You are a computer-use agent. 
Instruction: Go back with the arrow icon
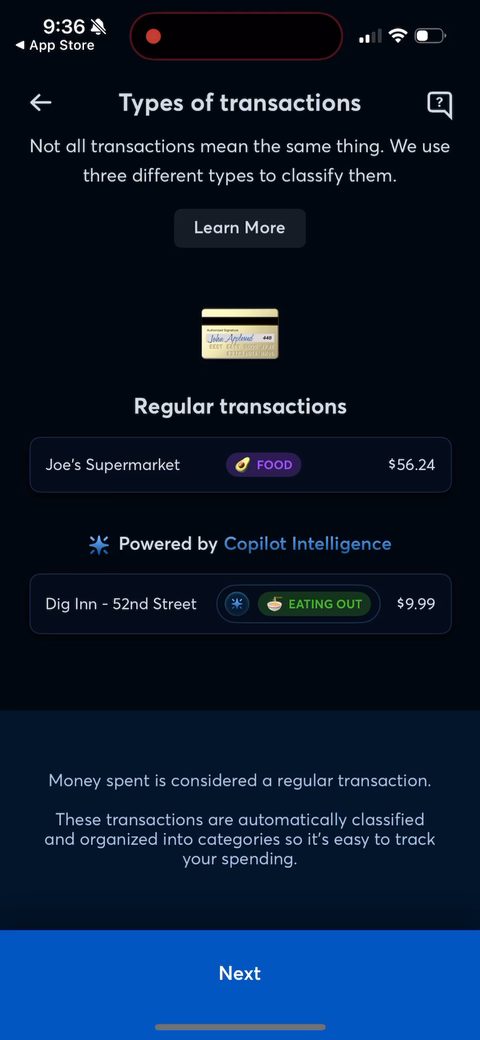point(41,103)
